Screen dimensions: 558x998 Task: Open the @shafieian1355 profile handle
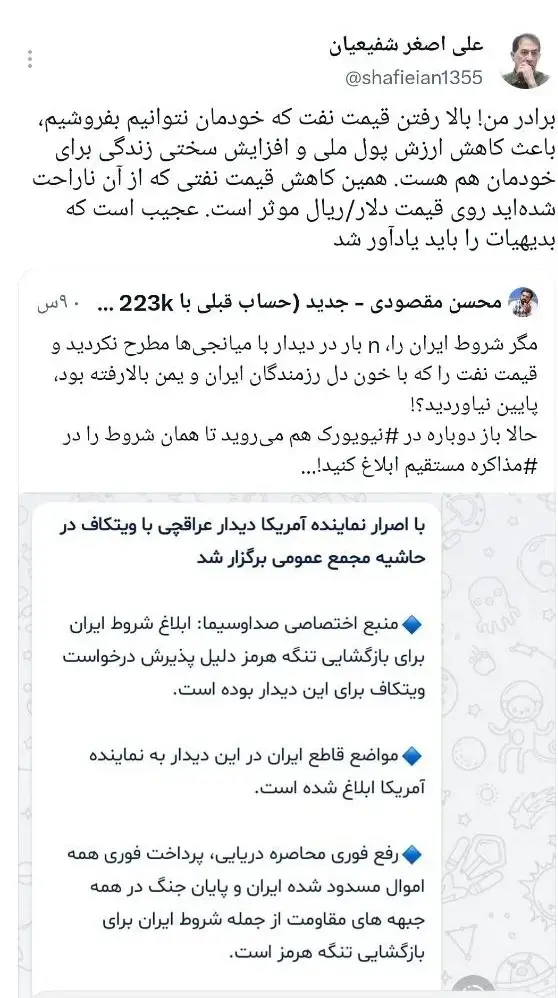click(x=414, y=78)
